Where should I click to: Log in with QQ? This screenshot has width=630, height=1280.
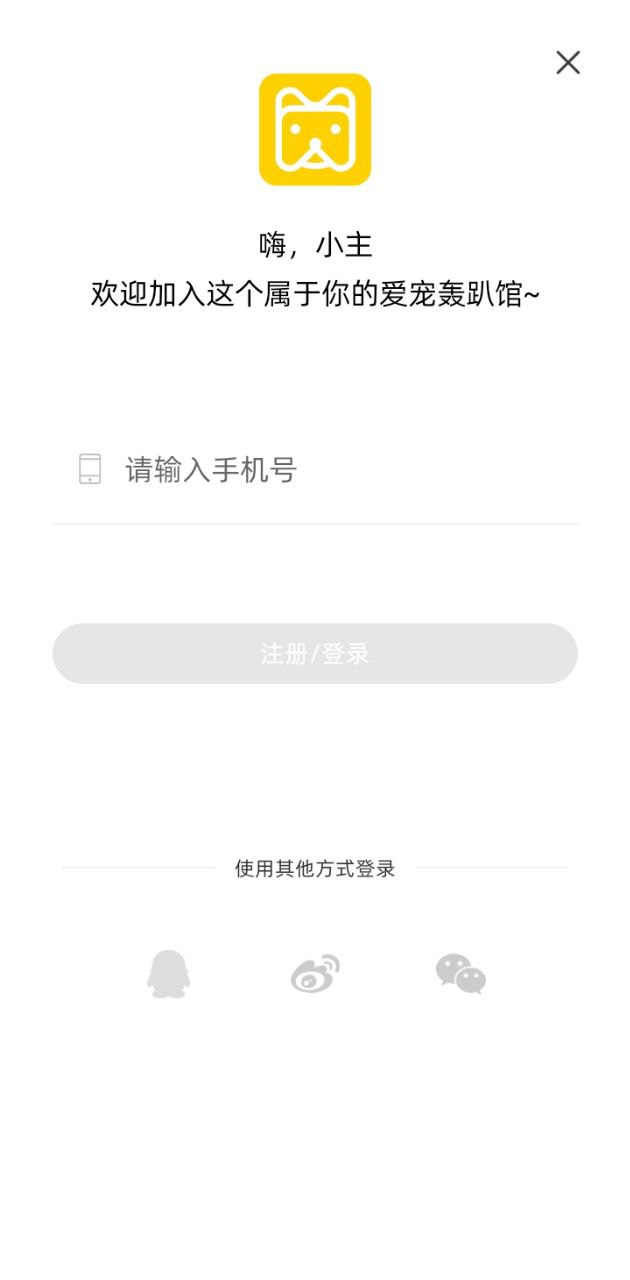(x=168, y=974)
